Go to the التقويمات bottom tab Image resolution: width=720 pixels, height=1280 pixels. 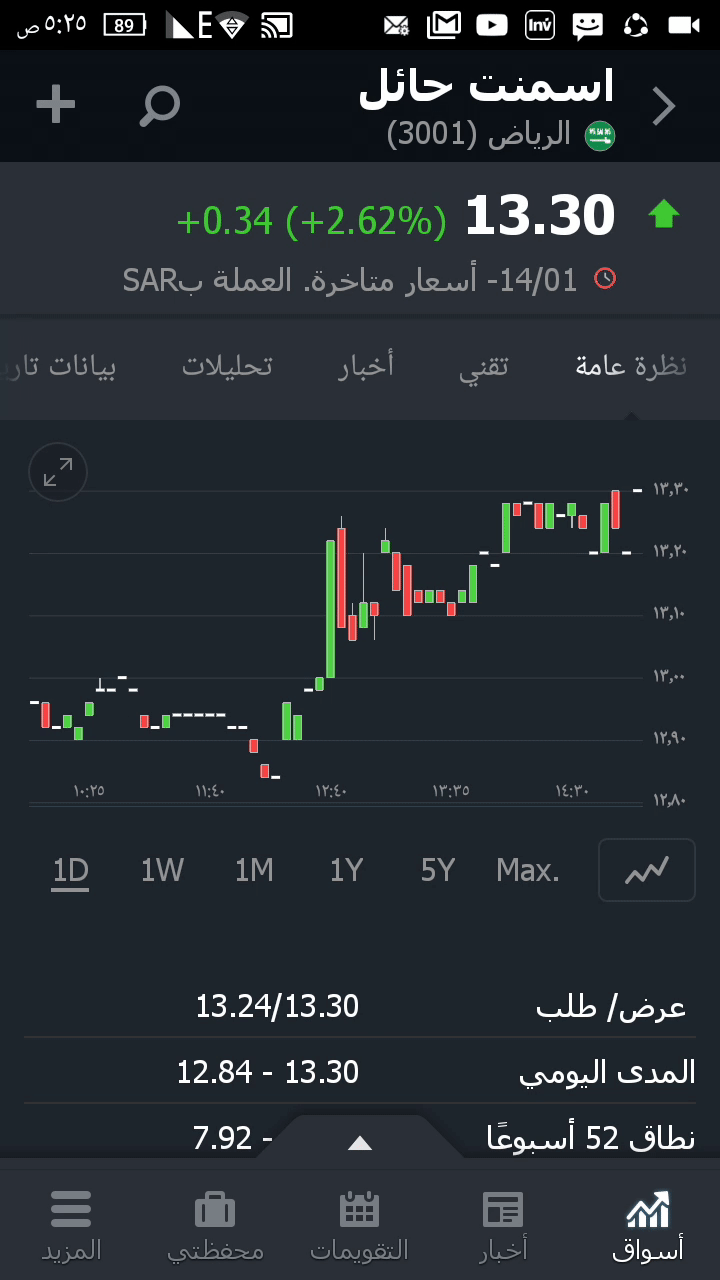360,1225
